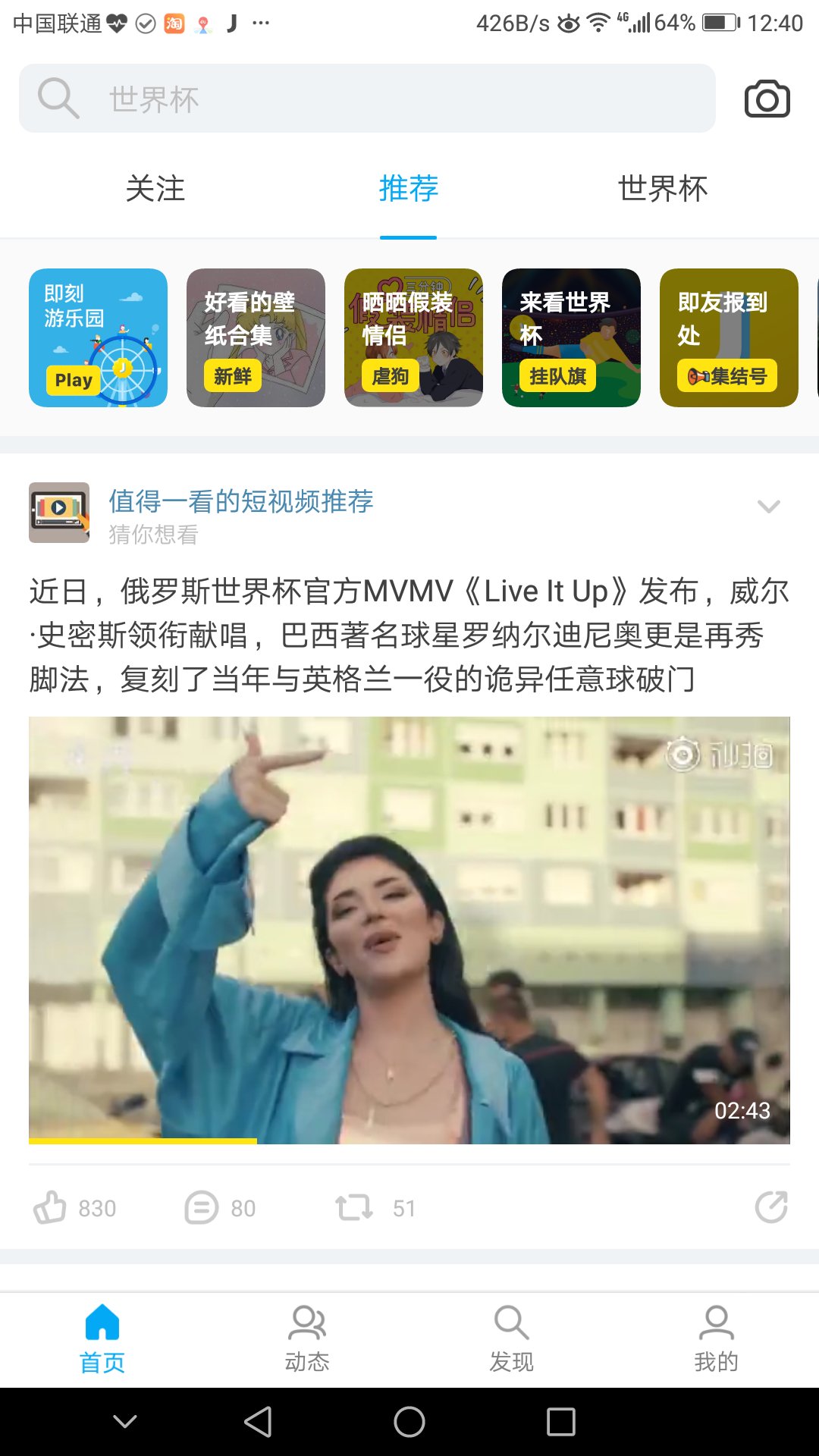Go to the 动态 tab
The width and height of the screenshot is (819, 1456).
(307, 1339)
